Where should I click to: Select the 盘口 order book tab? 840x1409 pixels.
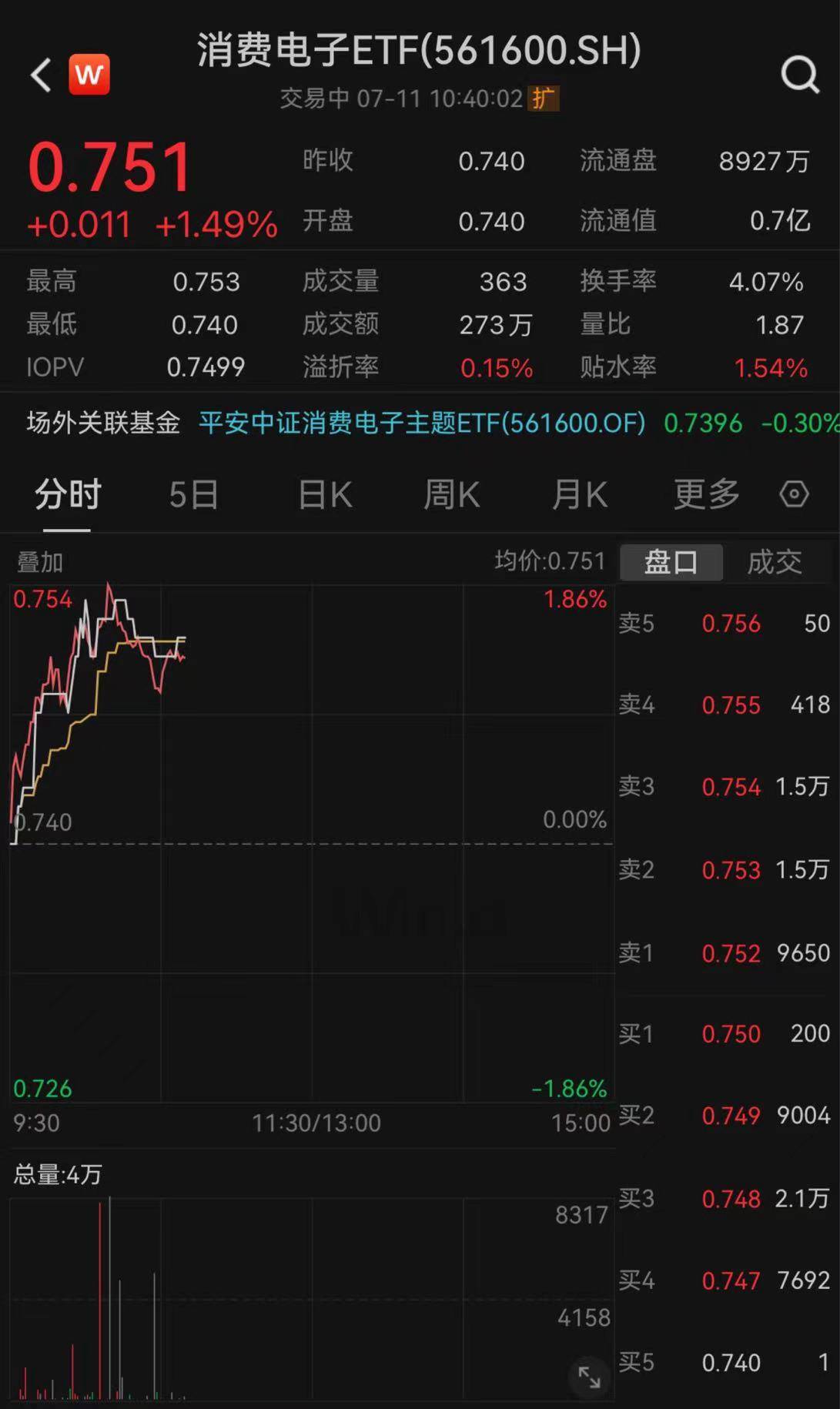671,562
